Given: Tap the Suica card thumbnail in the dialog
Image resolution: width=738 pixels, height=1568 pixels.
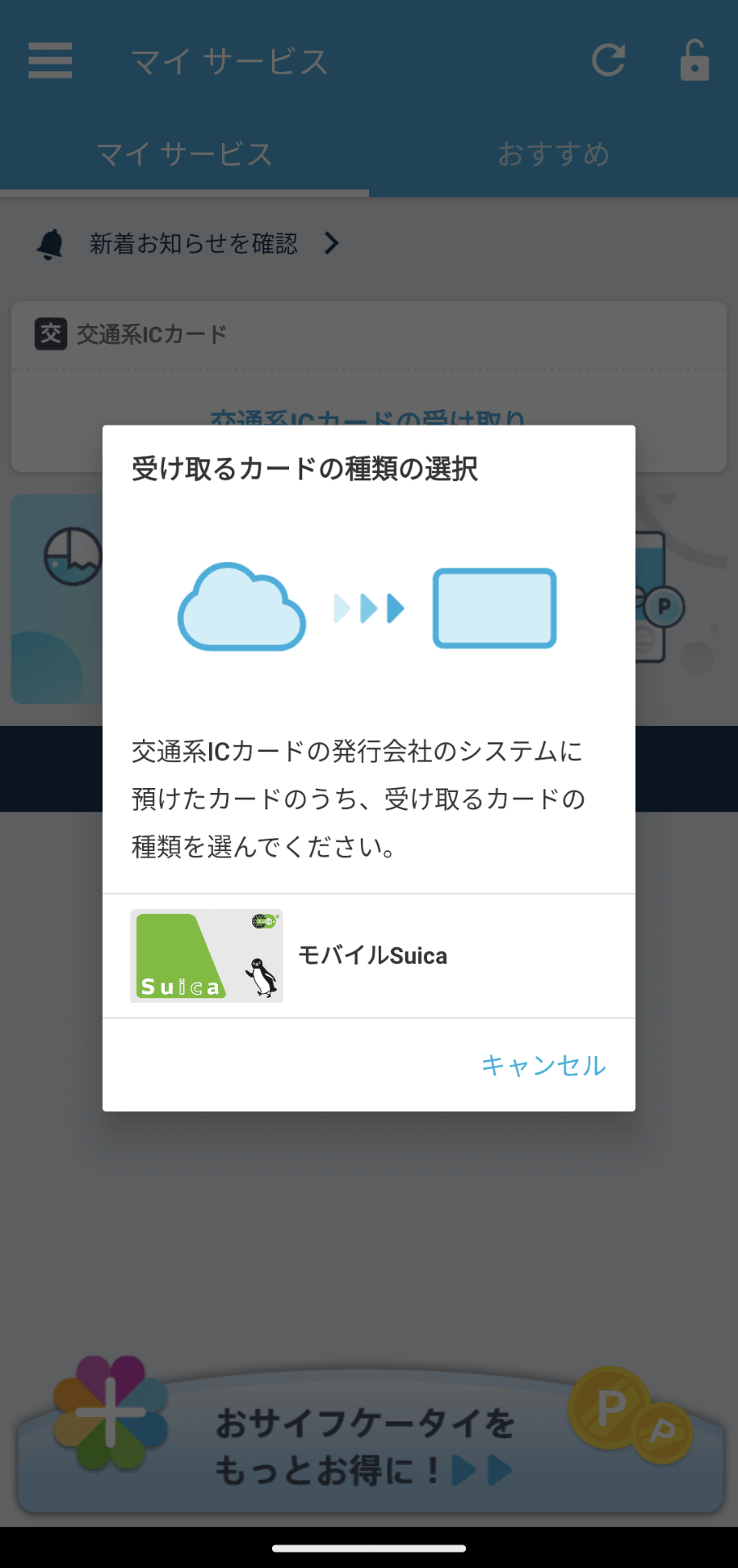Looking at the screenshot, I should point(206,956).
